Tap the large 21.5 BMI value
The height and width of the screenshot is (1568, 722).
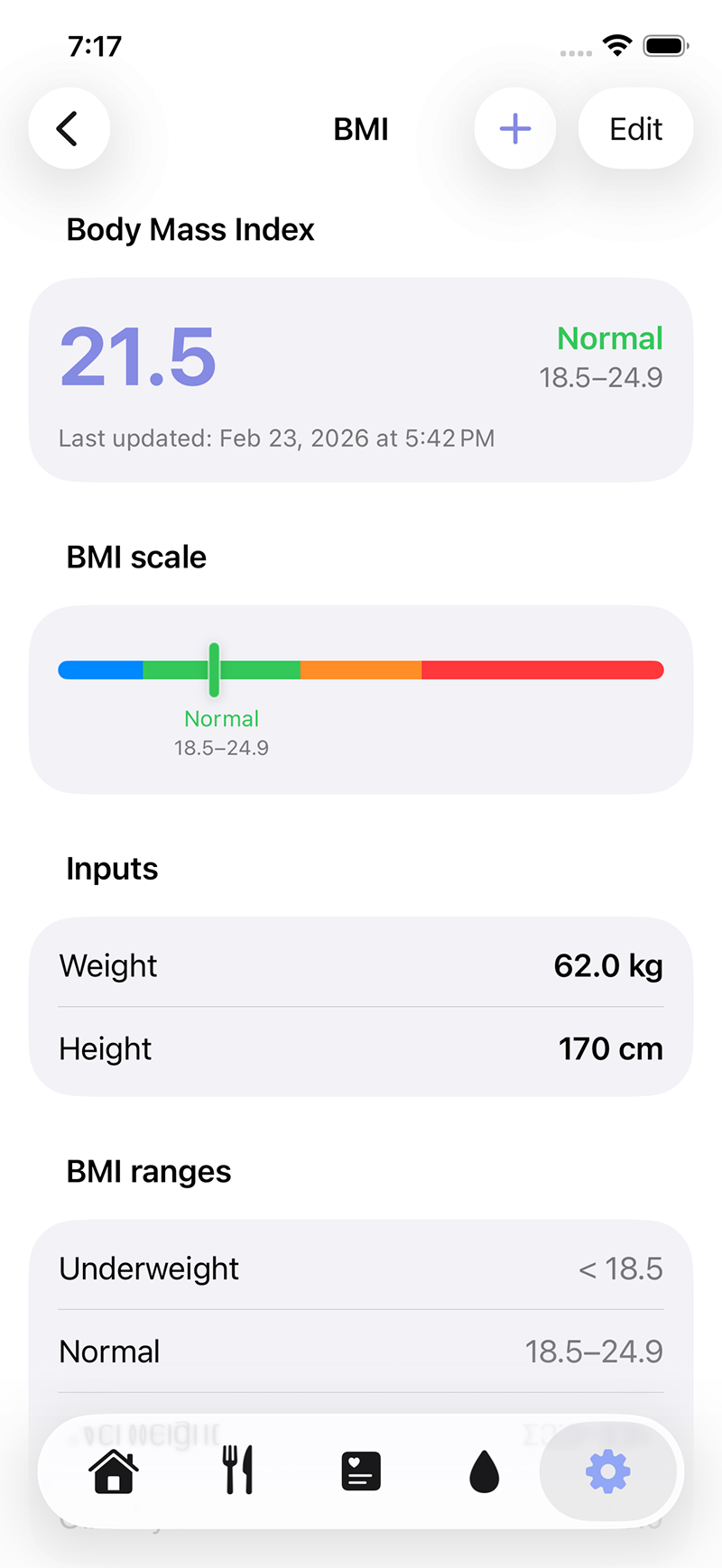pos(137,357)
